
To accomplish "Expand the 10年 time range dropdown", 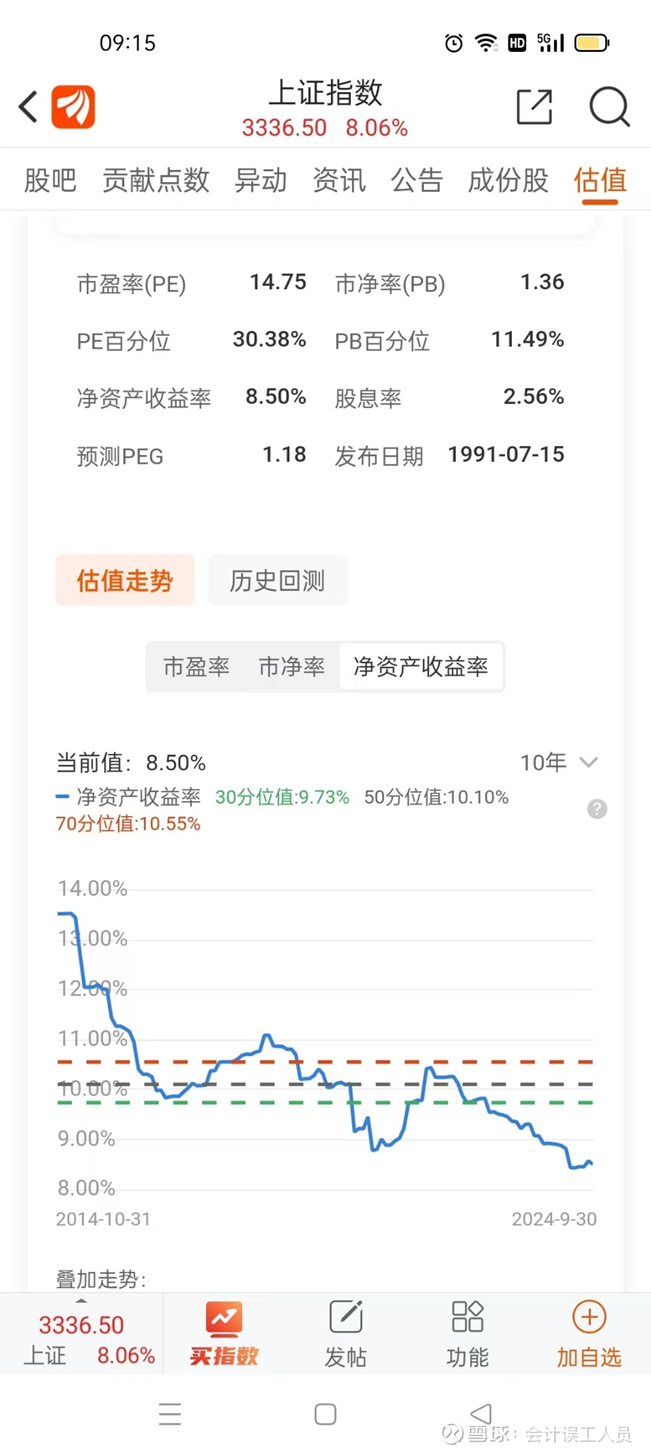I will (x=558, y=763).
